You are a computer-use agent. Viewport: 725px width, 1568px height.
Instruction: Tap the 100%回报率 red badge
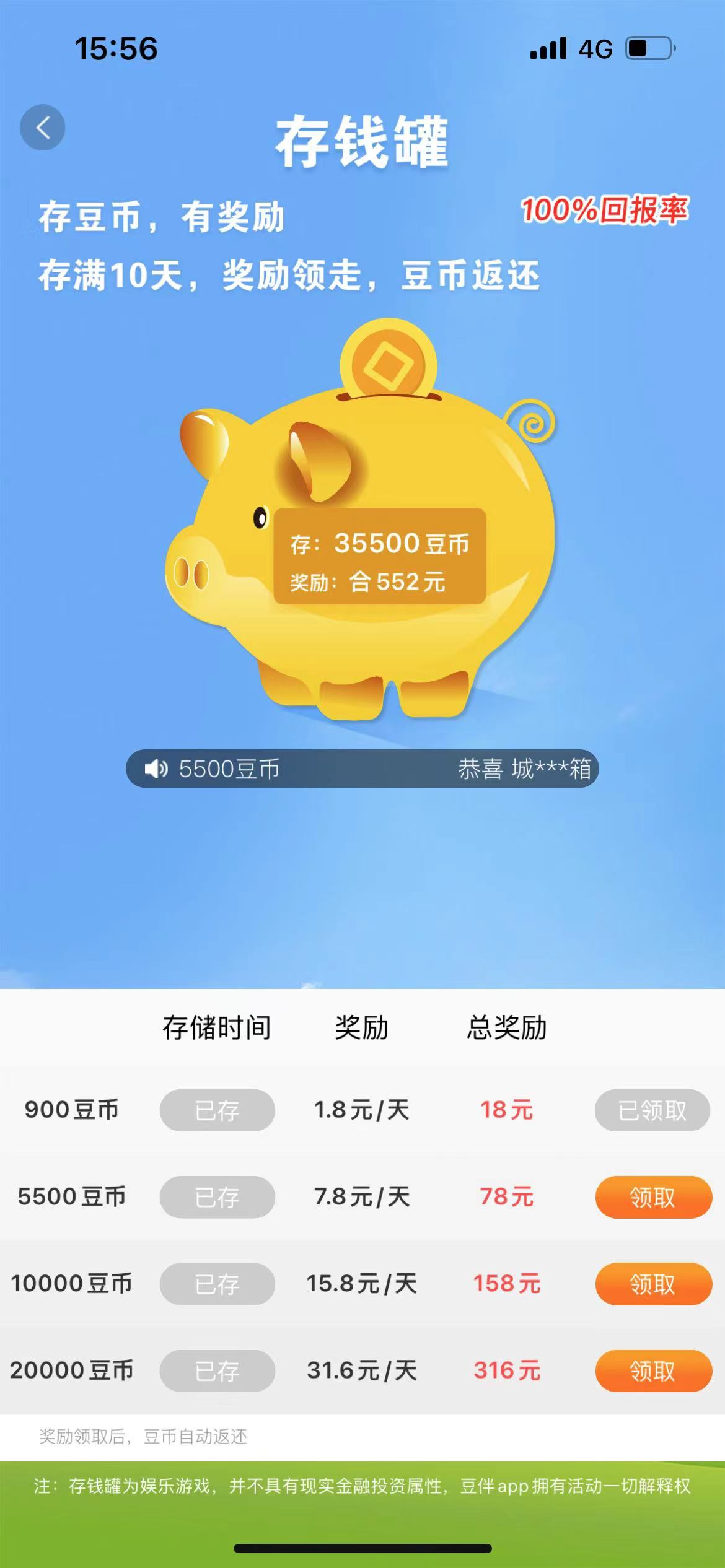click(x=604, y=211)
